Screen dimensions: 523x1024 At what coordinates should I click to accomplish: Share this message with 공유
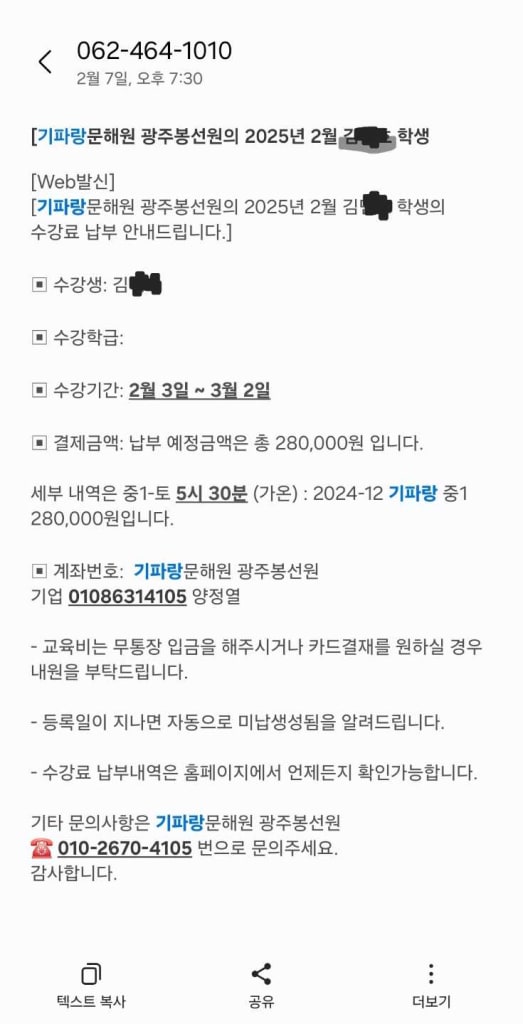tap(261, 985)
